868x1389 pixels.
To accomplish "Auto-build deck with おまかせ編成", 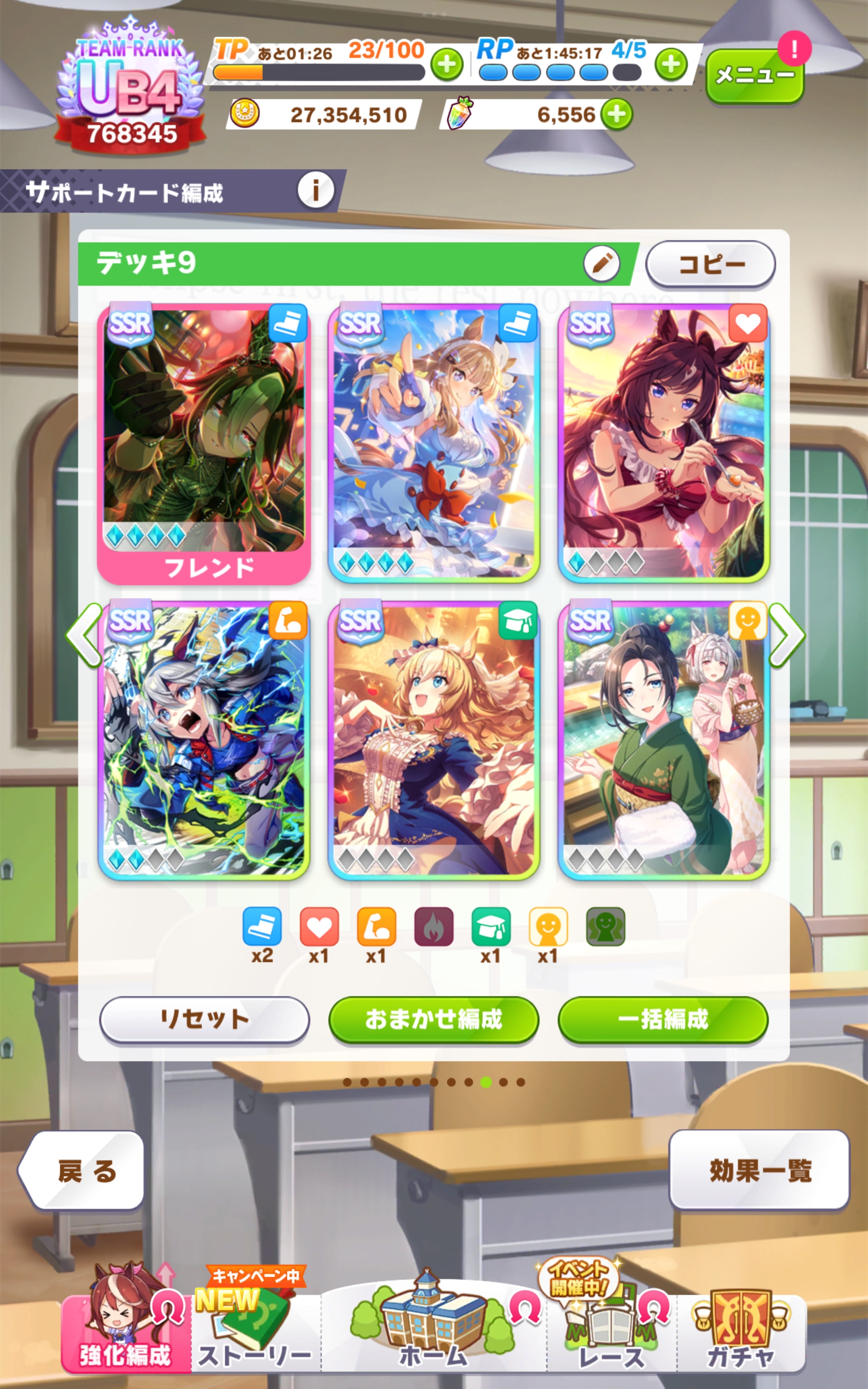I will 434,1020.
